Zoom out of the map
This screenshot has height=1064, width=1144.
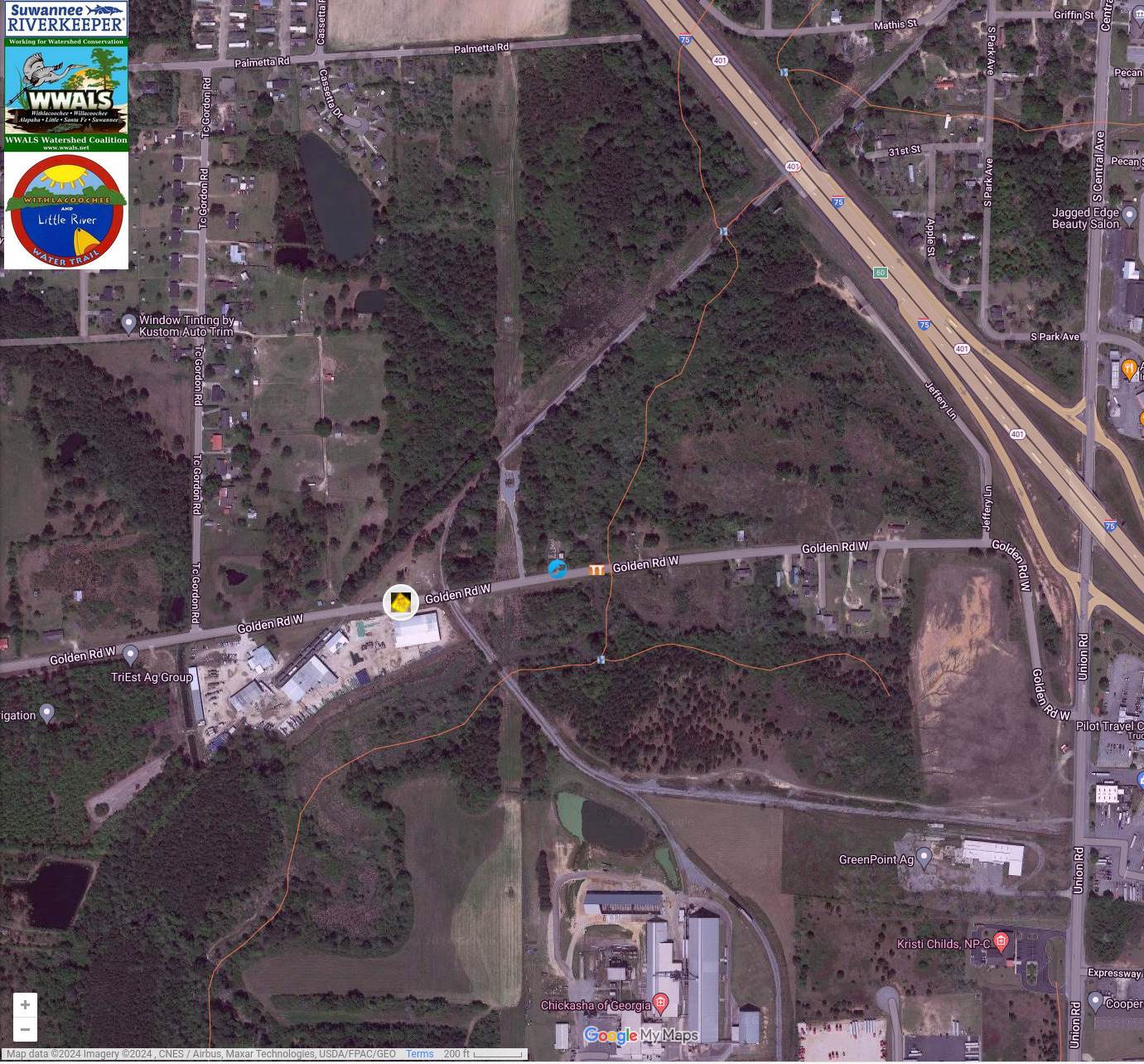coord(25,1029)
